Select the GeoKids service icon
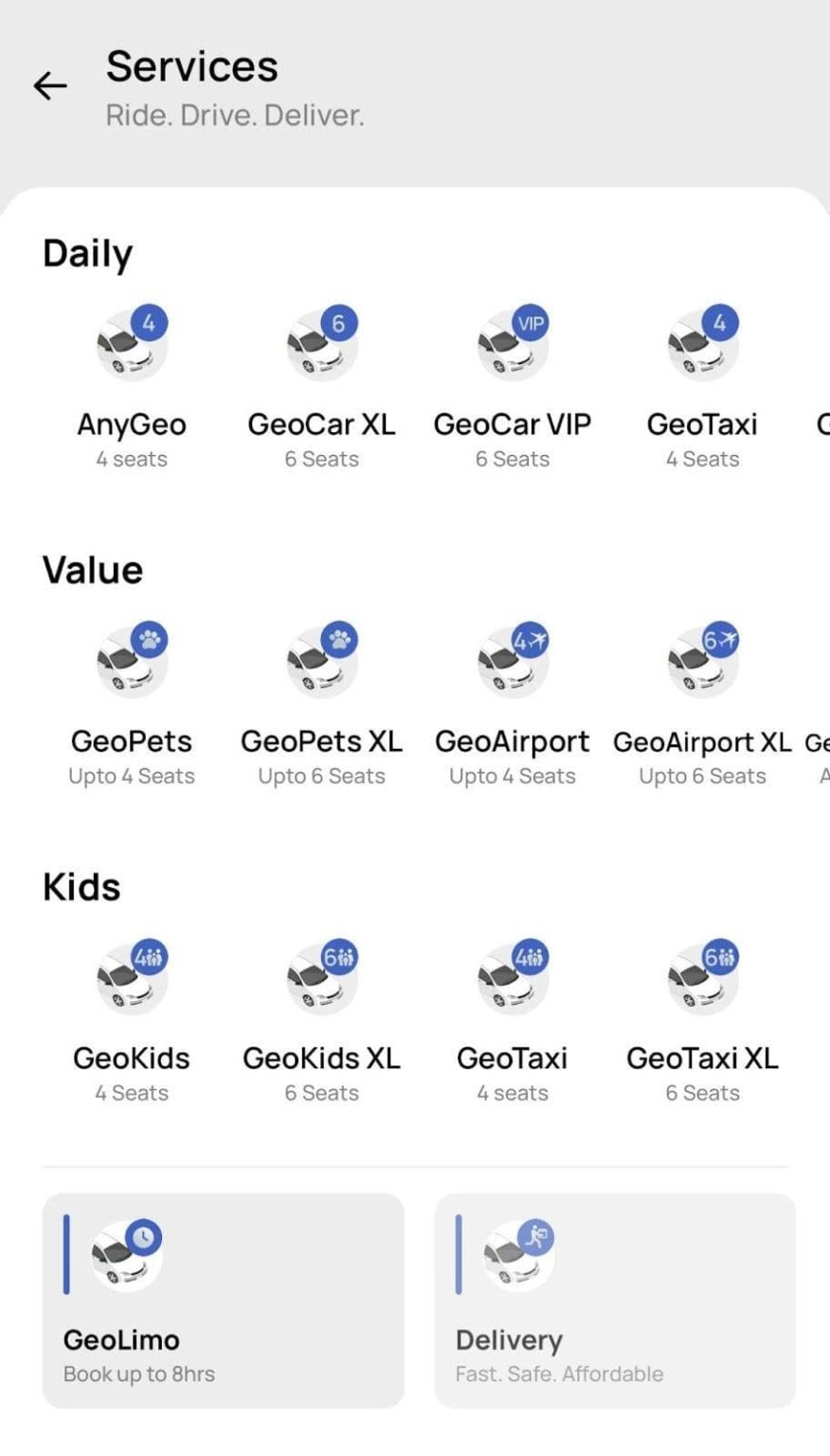This screenshot has height=1456, width=830. 132,977
